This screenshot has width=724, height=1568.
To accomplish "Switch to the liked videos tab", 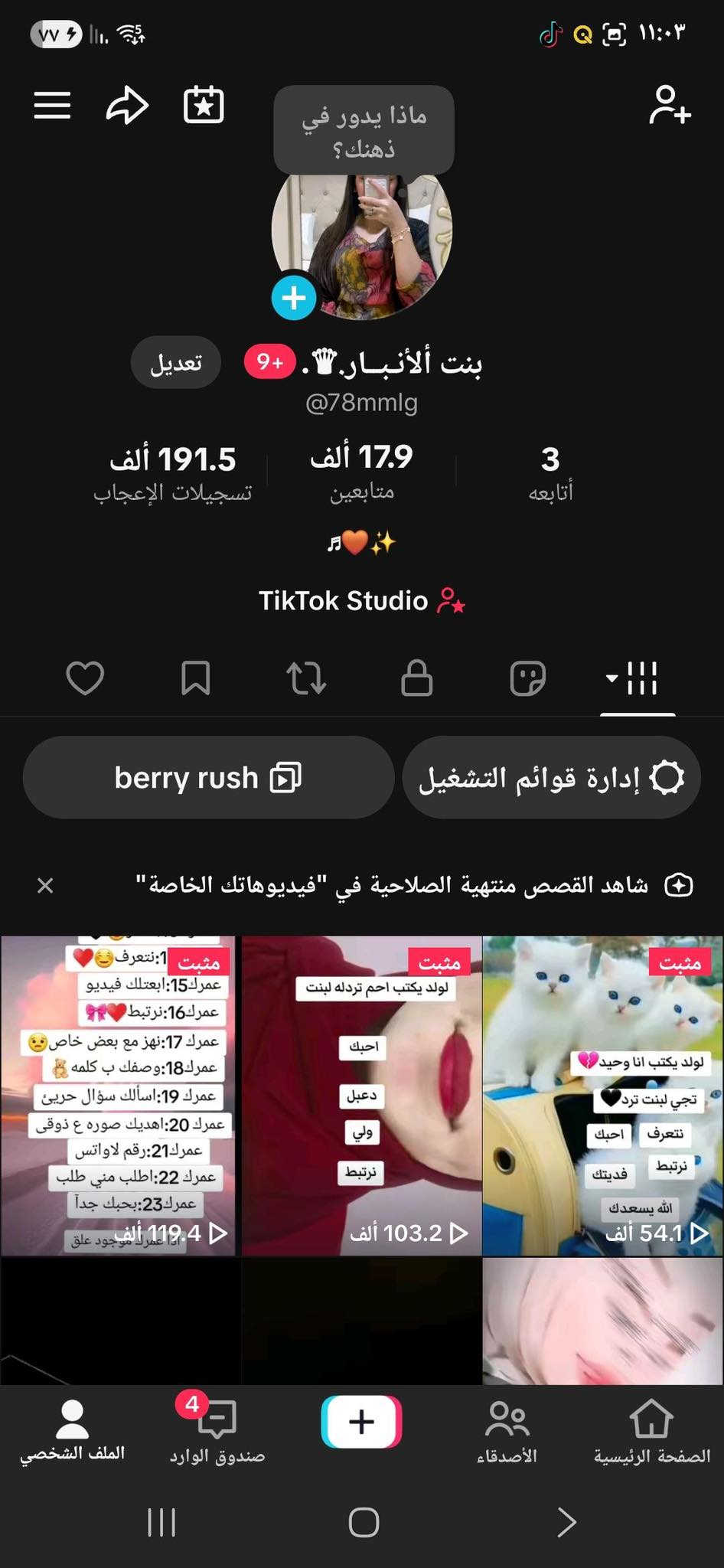I will click(85, 678).
